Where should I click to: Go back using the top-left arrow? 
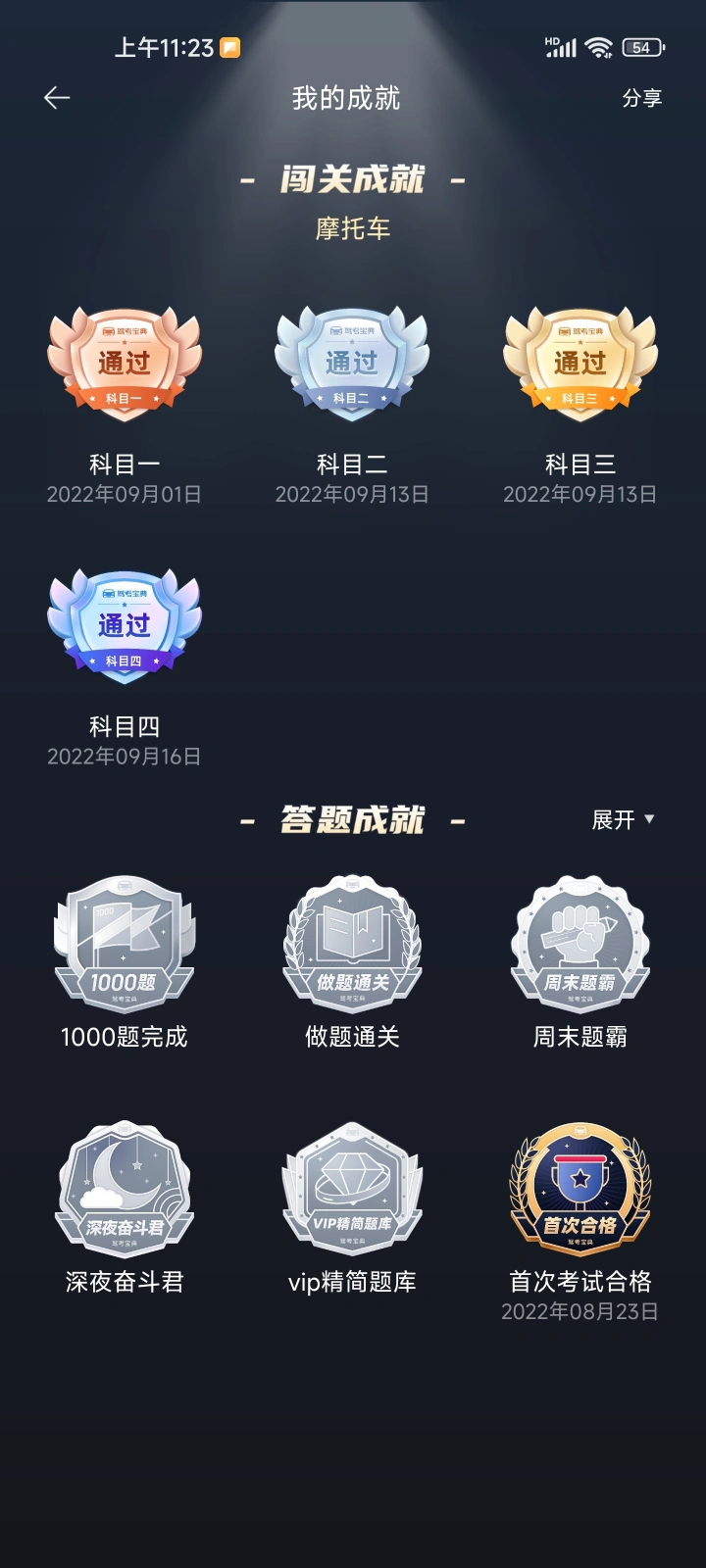click(x=57, y=97)
